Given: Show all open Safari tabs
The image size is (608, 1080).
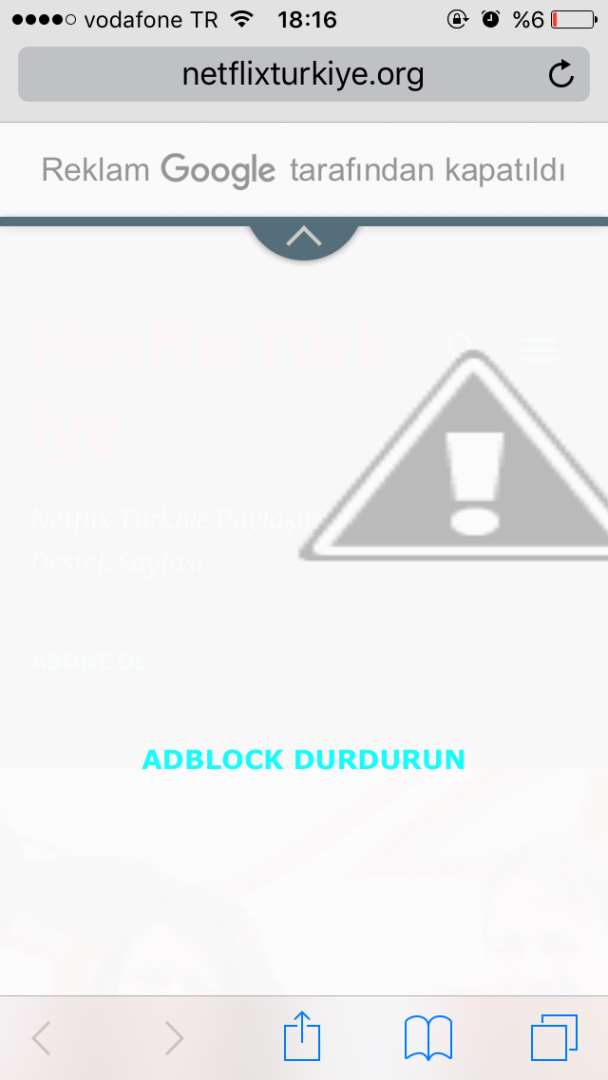Looking at the screenshot, I should pyautogui.click(x=554, y=1037).
